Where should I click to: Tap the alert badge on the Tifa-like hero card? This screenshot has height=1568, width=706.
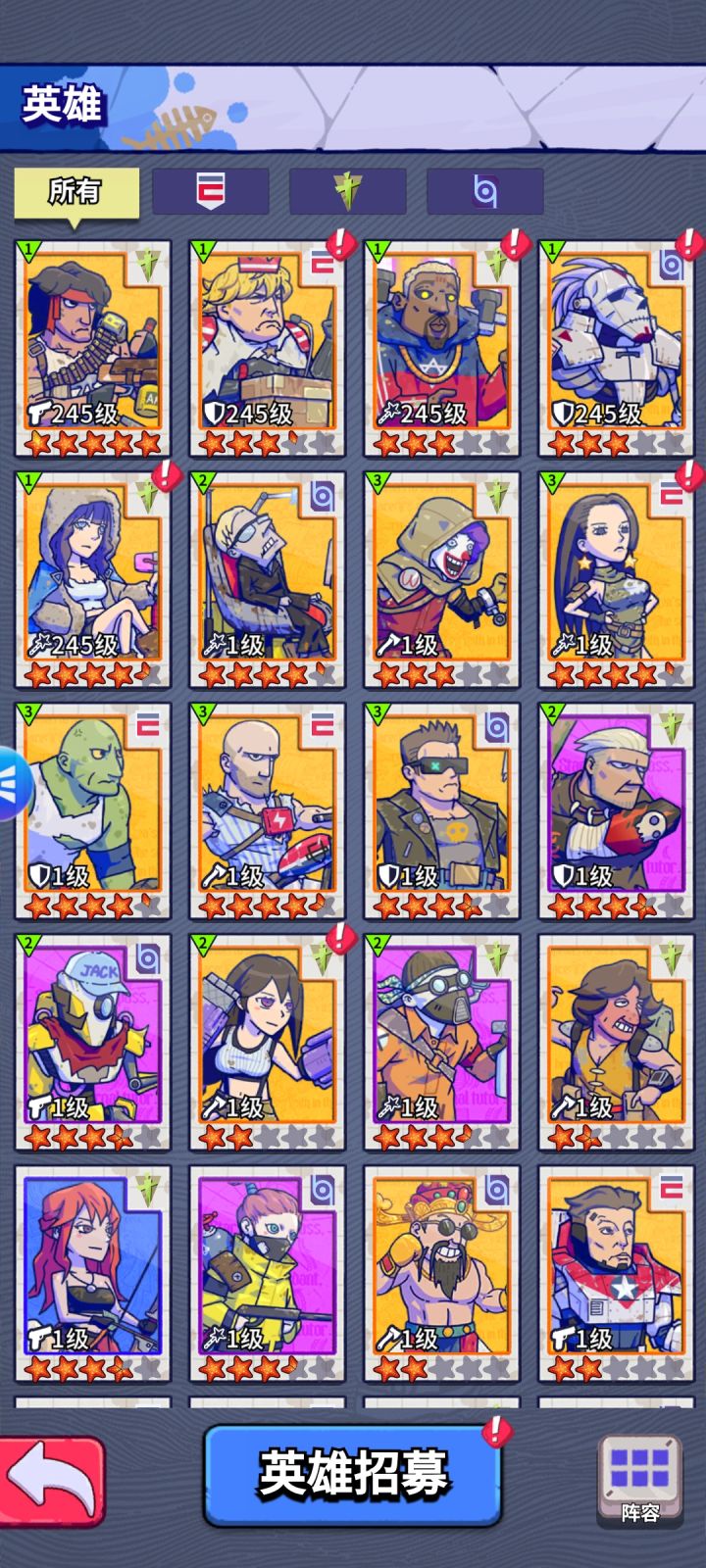(x=341, y=939)
